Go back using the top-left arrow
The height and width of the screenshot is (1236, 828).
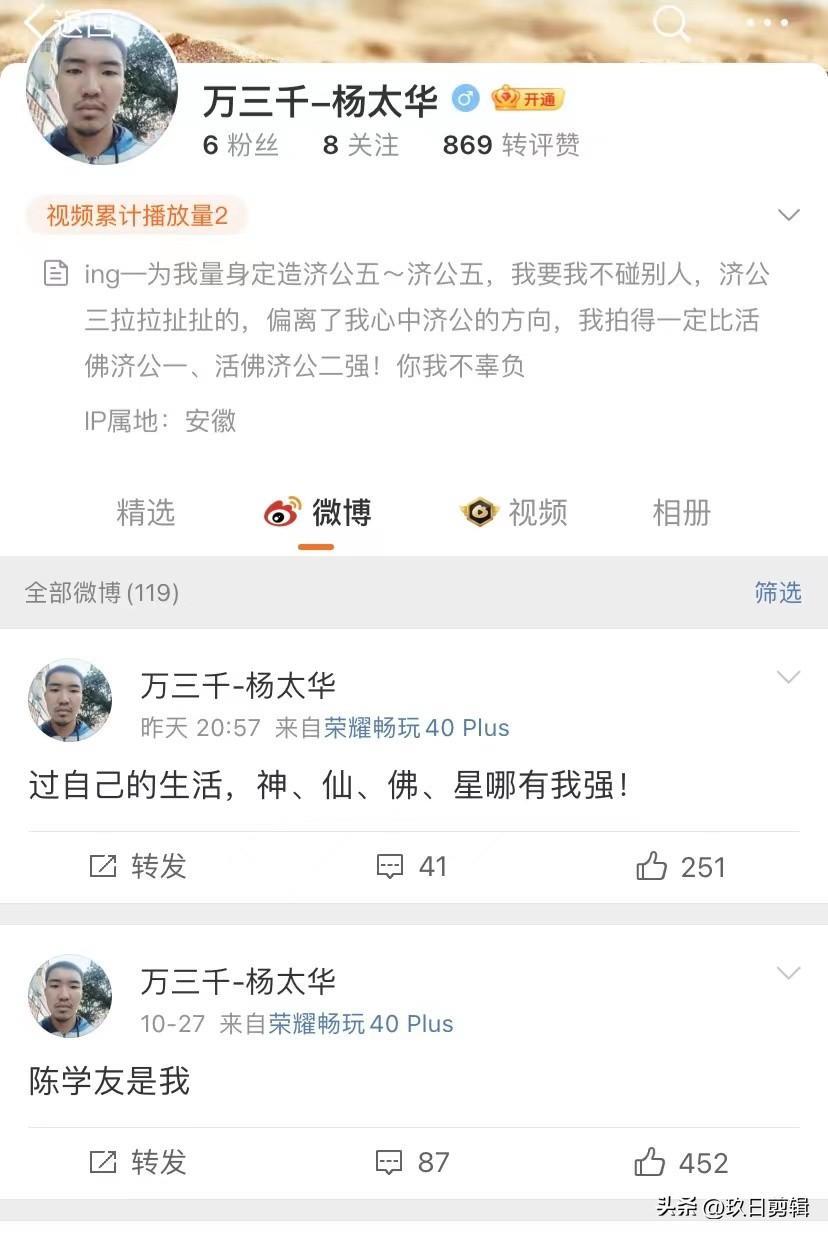(36, 22)
